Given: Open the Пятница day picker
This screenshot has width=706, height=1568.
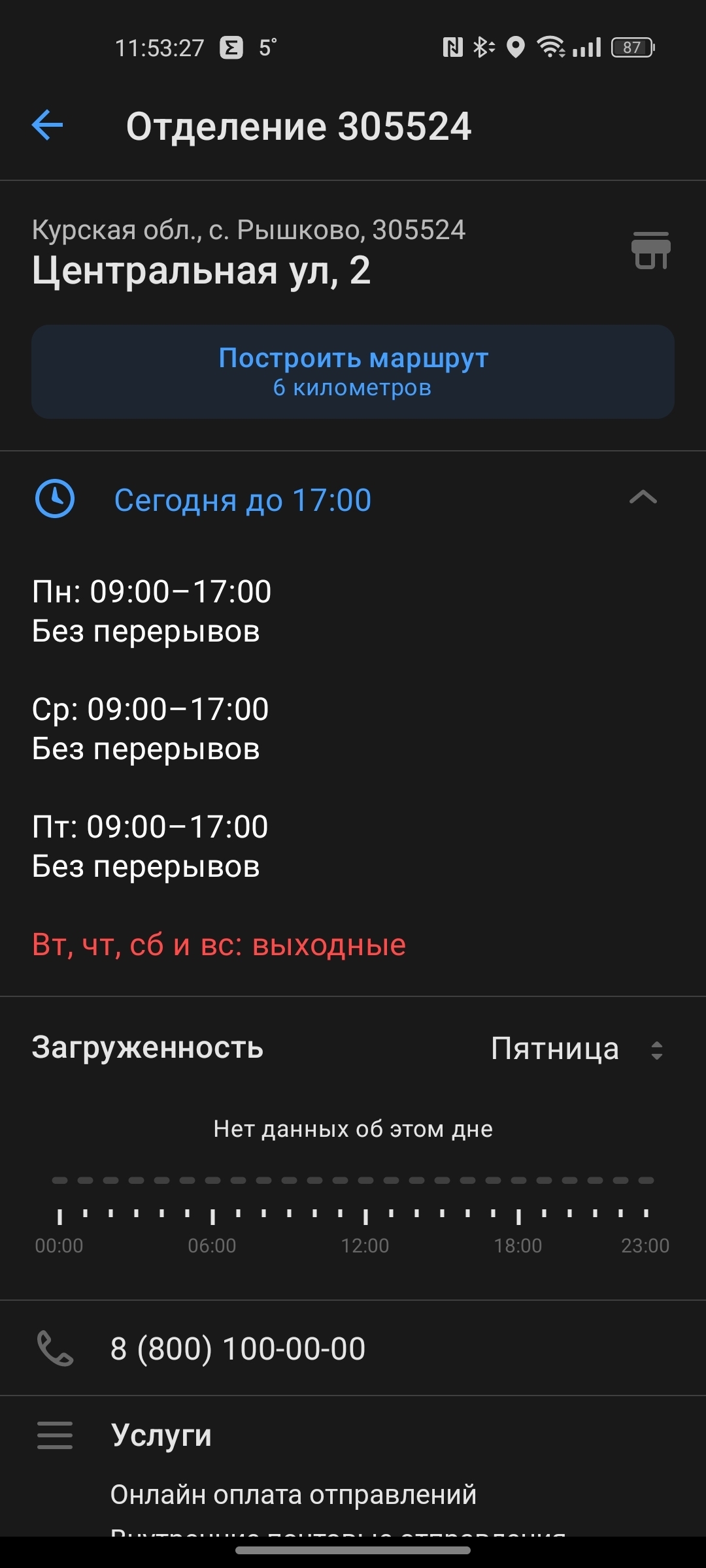Looking at the screenshot, I should [x=576, y=1049].
